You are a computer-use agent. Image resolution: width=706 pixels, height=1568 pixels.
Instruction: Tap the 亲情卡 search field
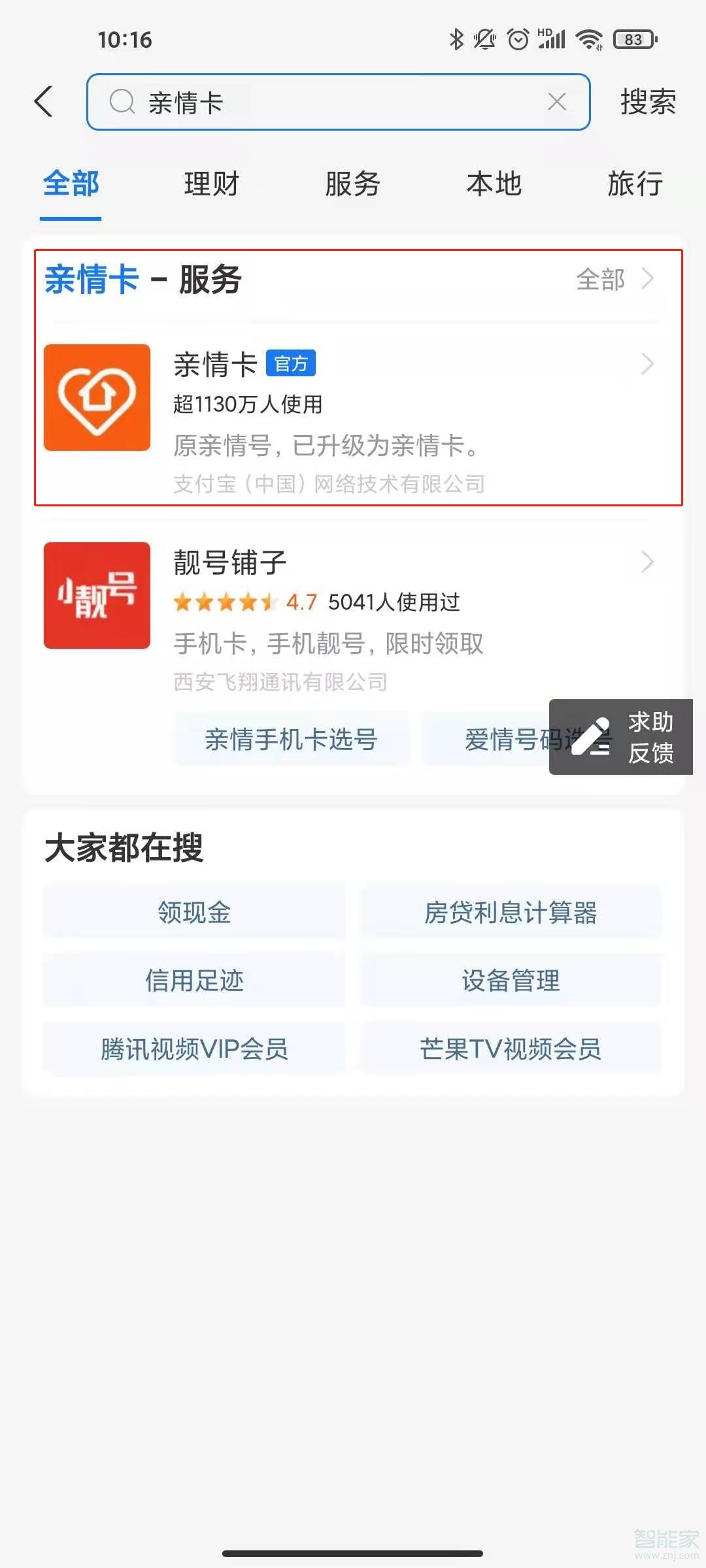coord(327,102)
